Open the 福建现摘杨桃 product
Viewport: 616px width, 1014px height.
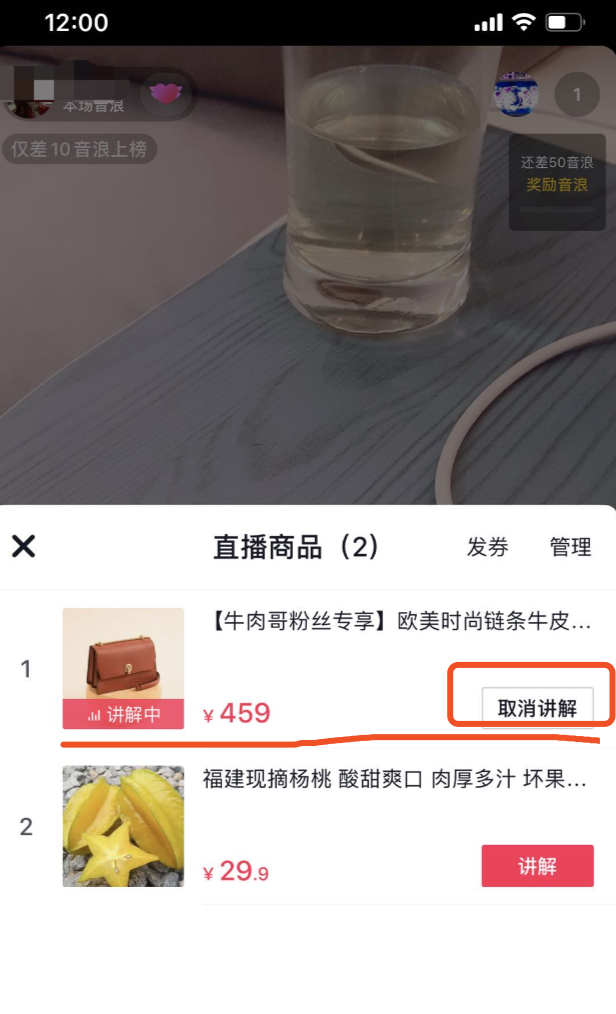pyautogui.click(x=397, y=779)
